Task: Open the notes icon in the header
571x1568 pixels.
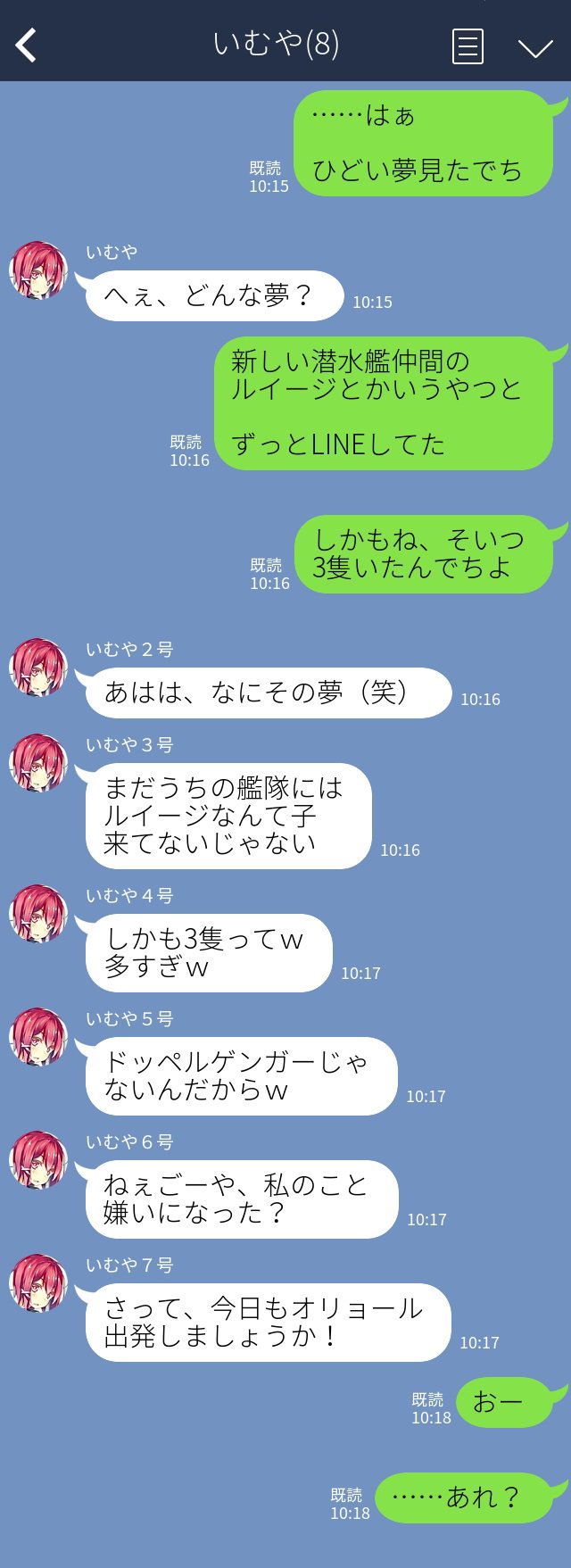Action: 468,46
